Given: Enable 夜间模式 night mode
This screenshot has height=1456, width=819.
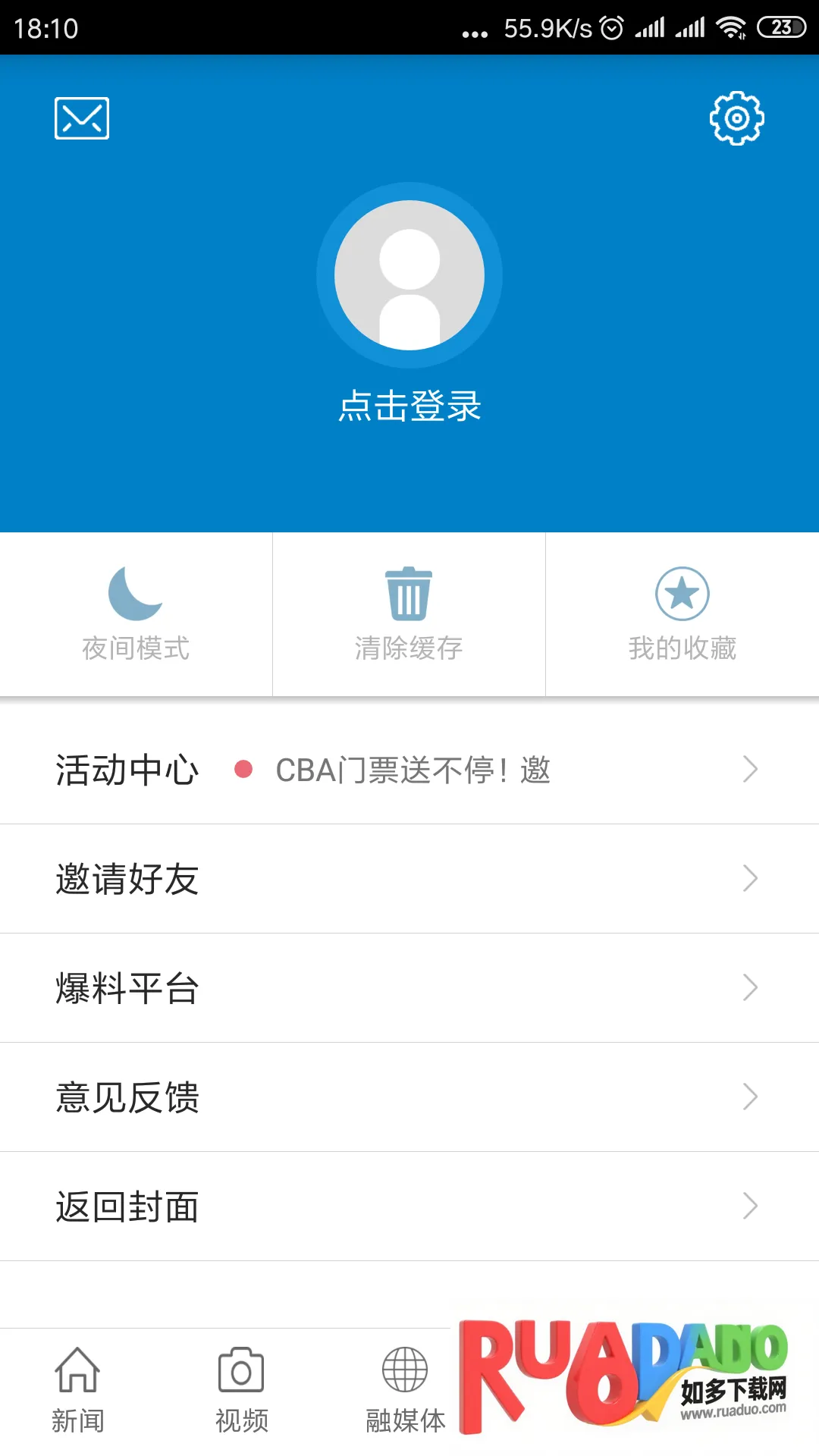Looking at the screenshot, I should point(136,614).
